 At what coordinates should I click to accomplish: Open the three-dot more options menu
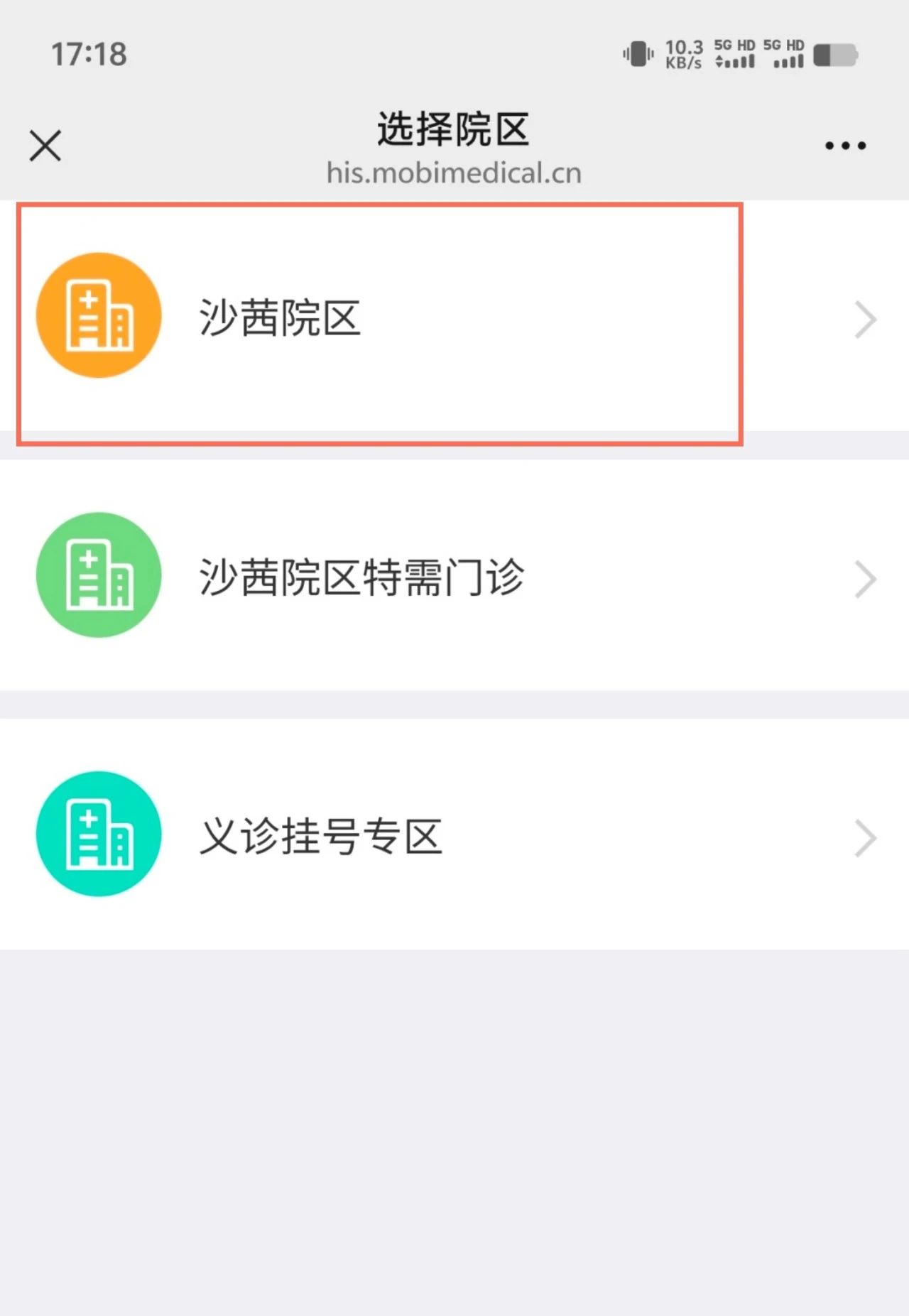pos(845,146)
